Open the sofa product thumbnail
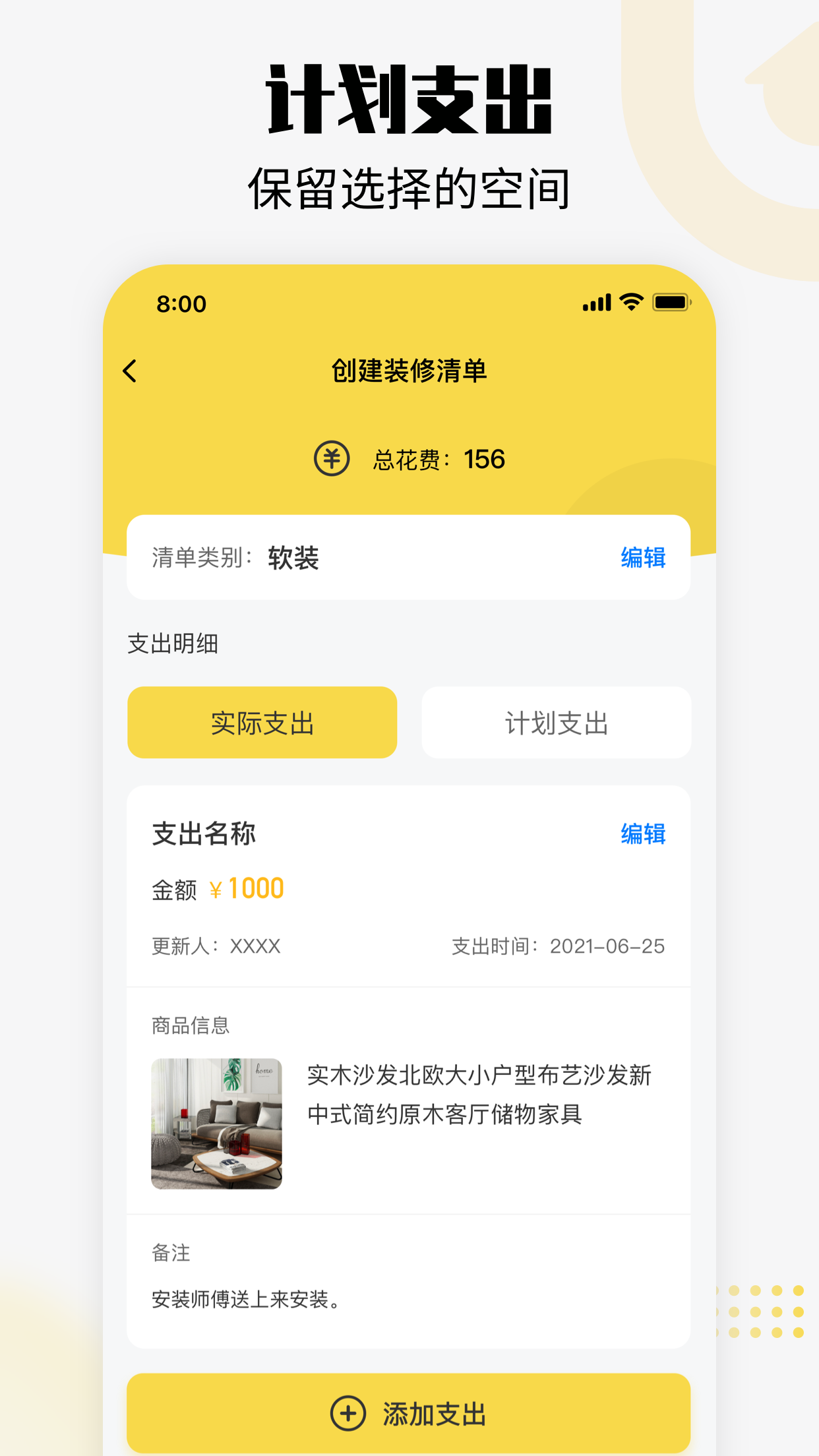The height and width of the screenshot is (1456, 819). (x=217, y=1122)
